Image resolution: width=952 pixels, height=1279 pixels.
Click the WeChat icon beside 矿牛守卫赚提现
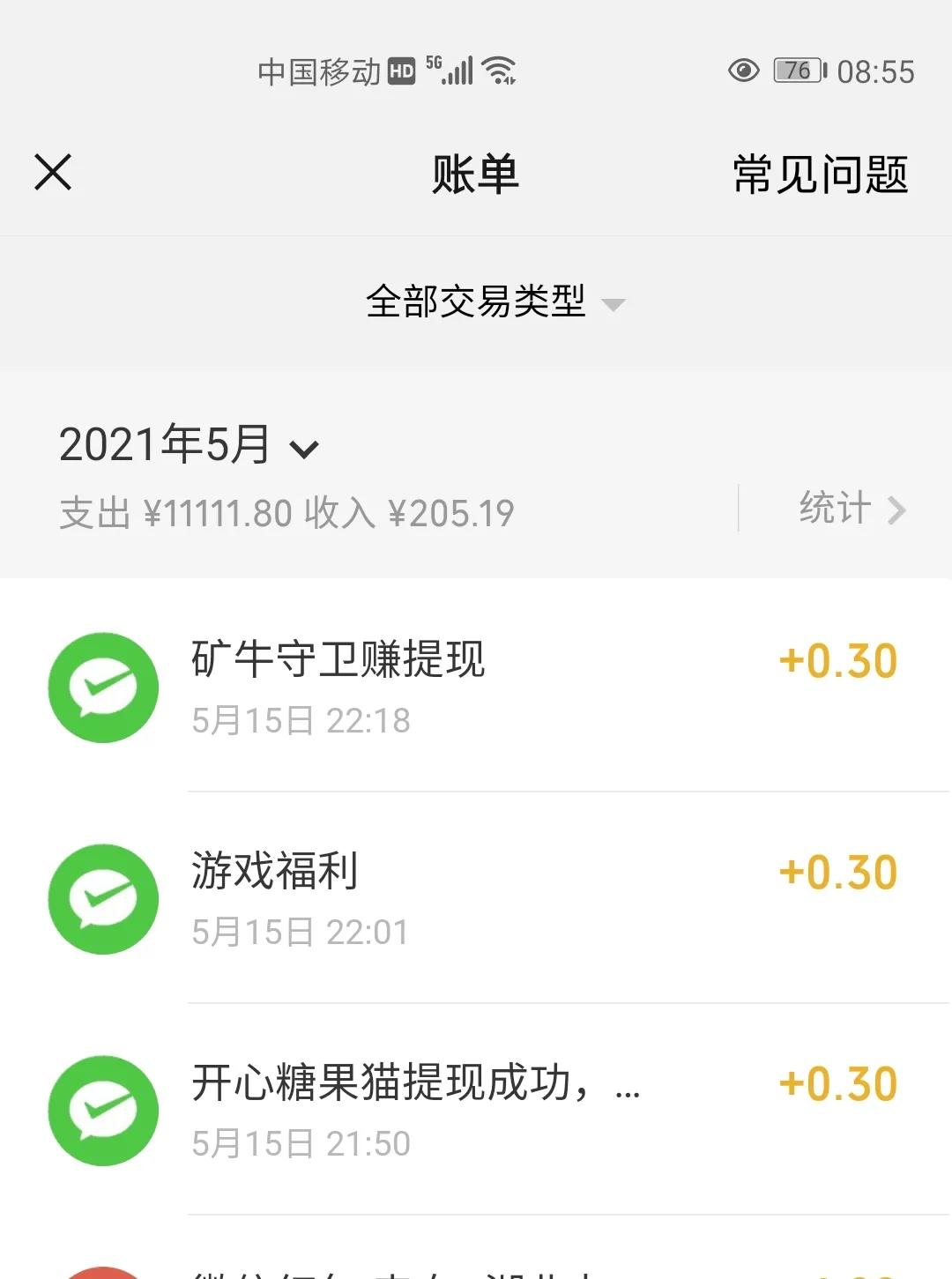103,687
